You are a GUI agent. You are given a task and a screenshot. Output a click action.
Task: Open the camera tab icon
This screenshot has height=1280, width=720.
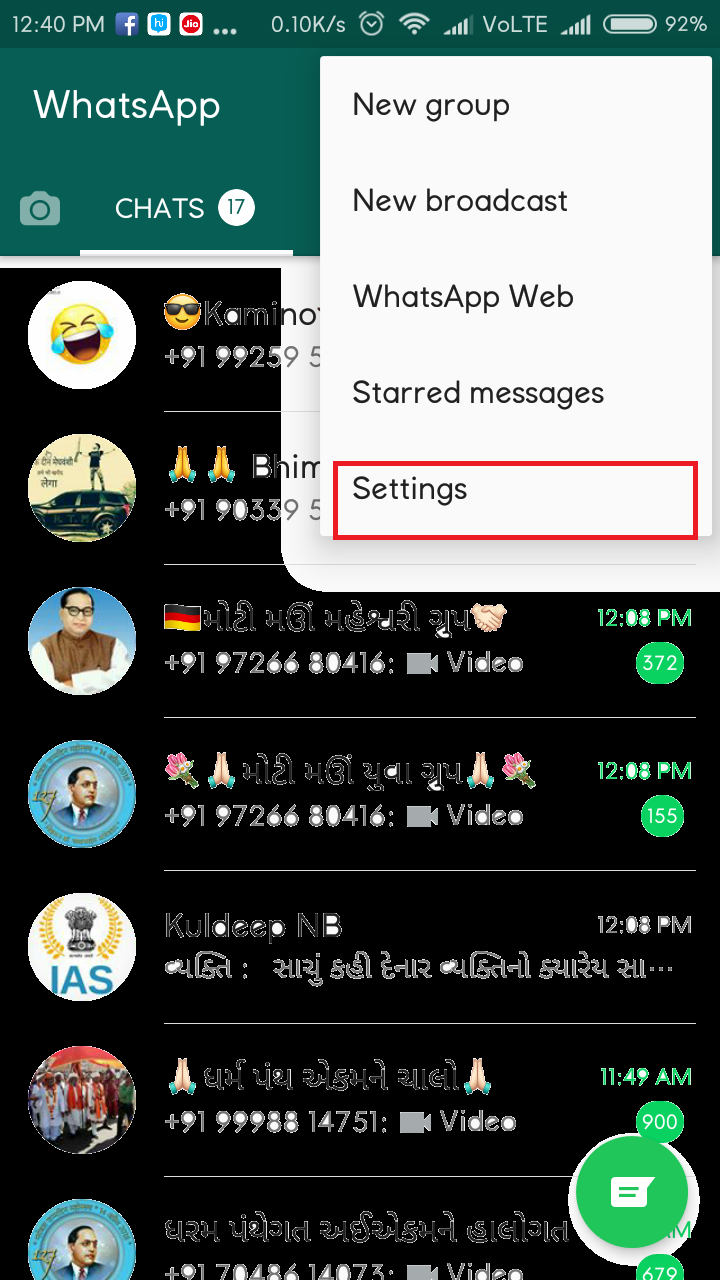point(40,209)
